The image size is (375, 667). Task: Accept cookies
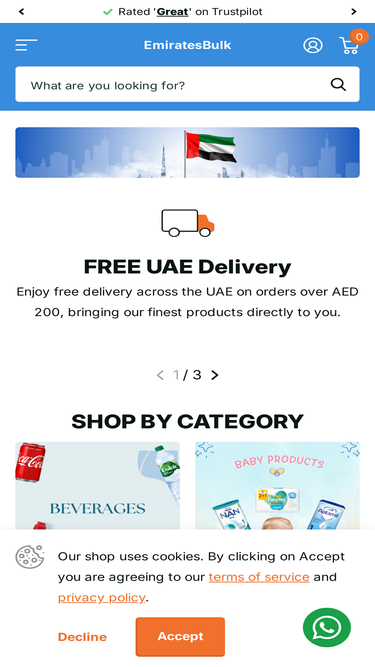pyautogui.click(x=180, y=636)
